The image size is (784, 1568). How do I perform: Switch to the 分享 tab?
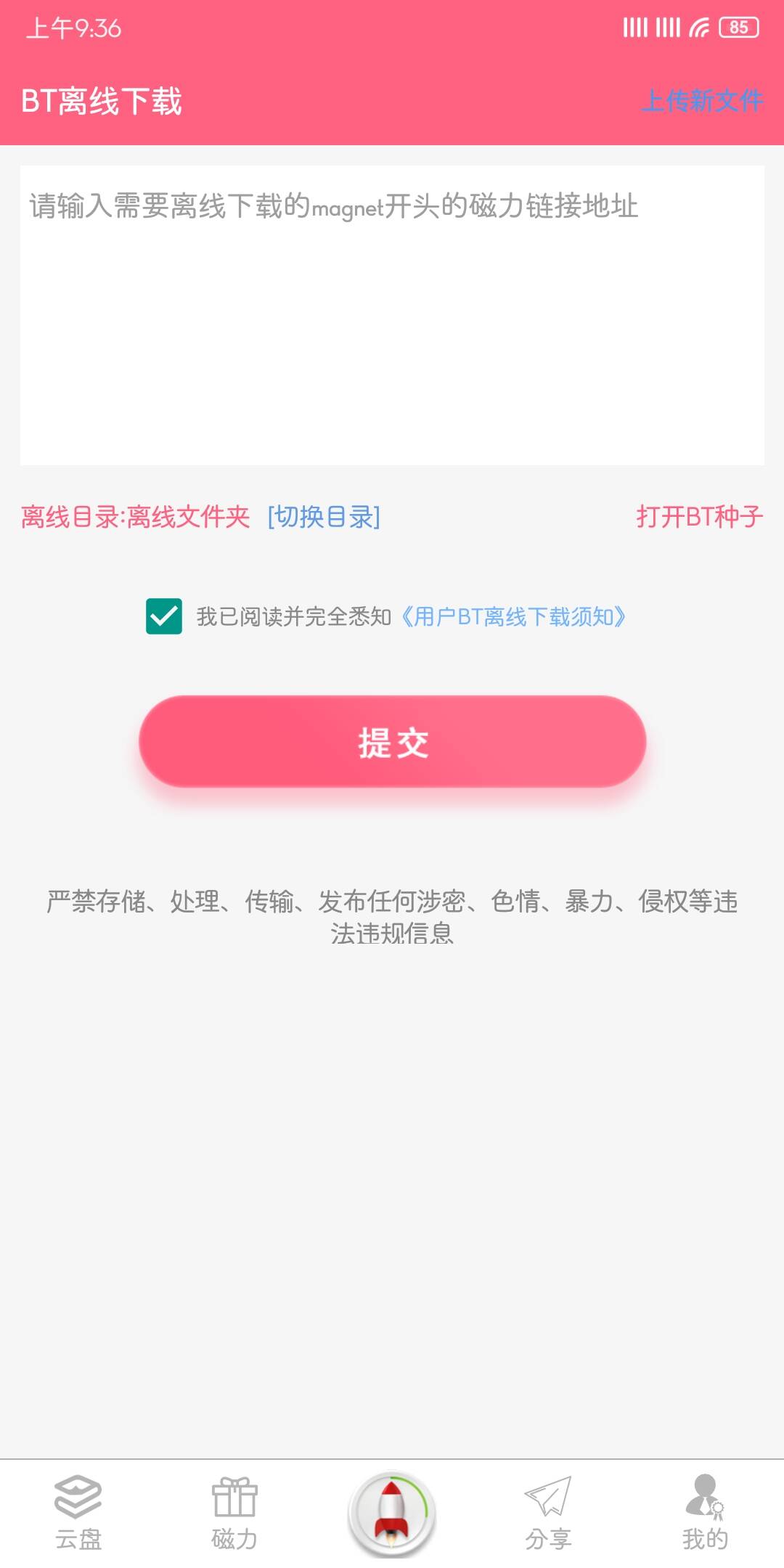tap(549, 1513)
